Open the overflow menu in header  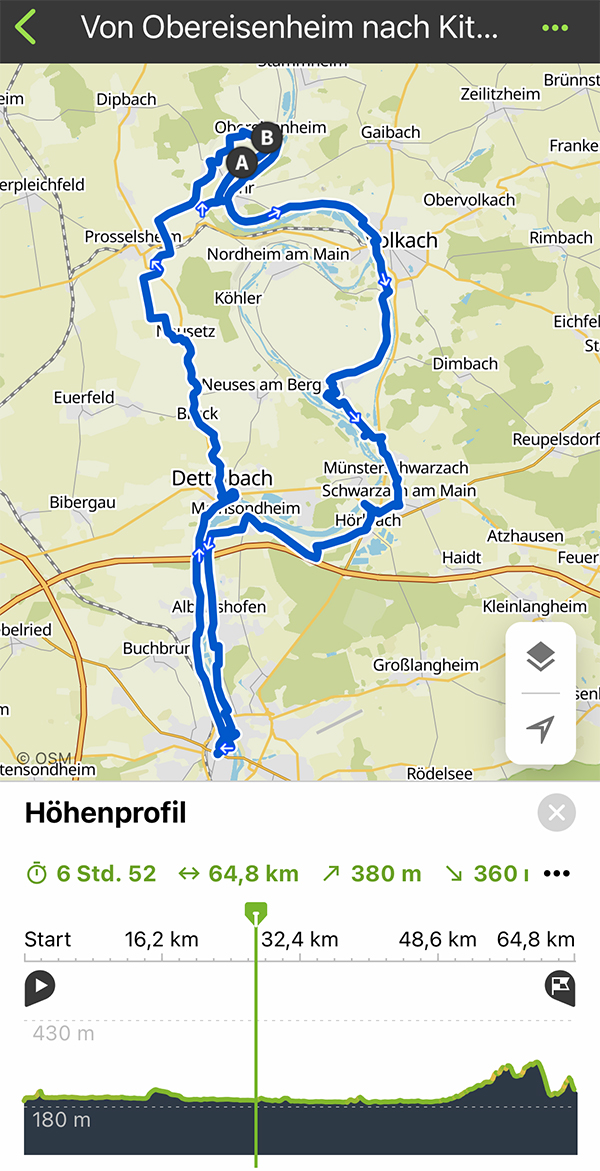[x=554, y=27]
